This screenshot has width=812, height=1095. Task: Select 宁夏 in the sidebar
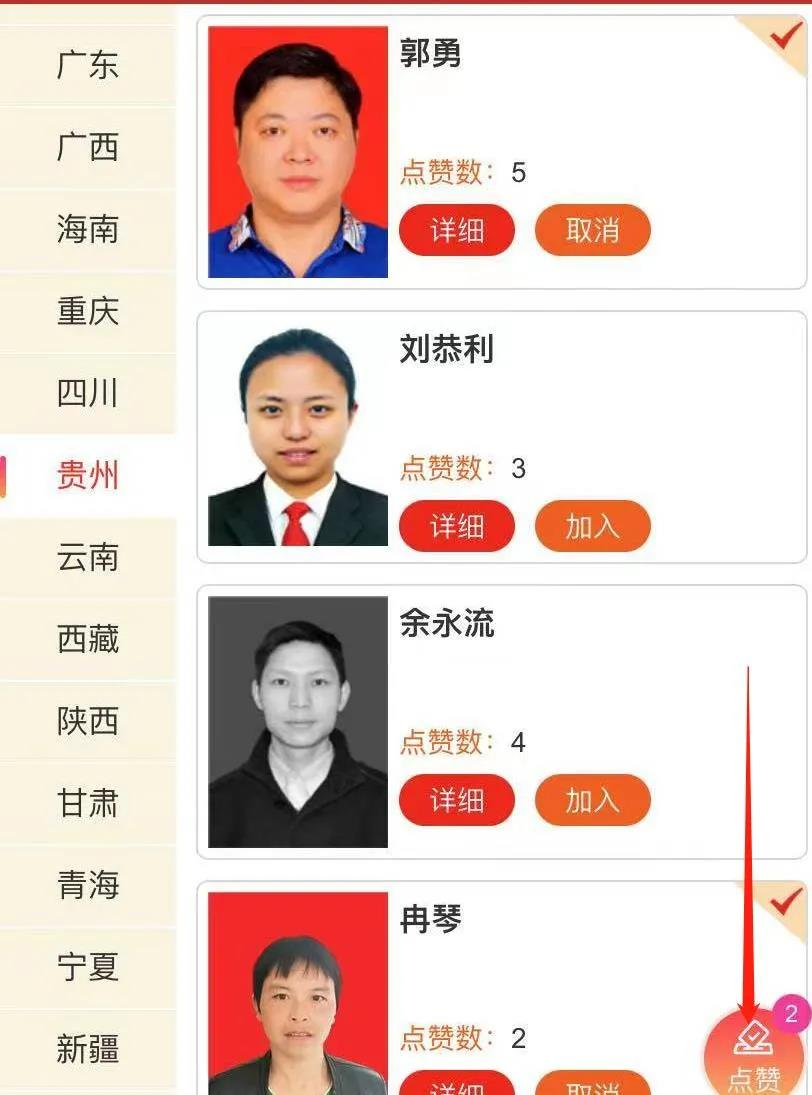[88, 967]
